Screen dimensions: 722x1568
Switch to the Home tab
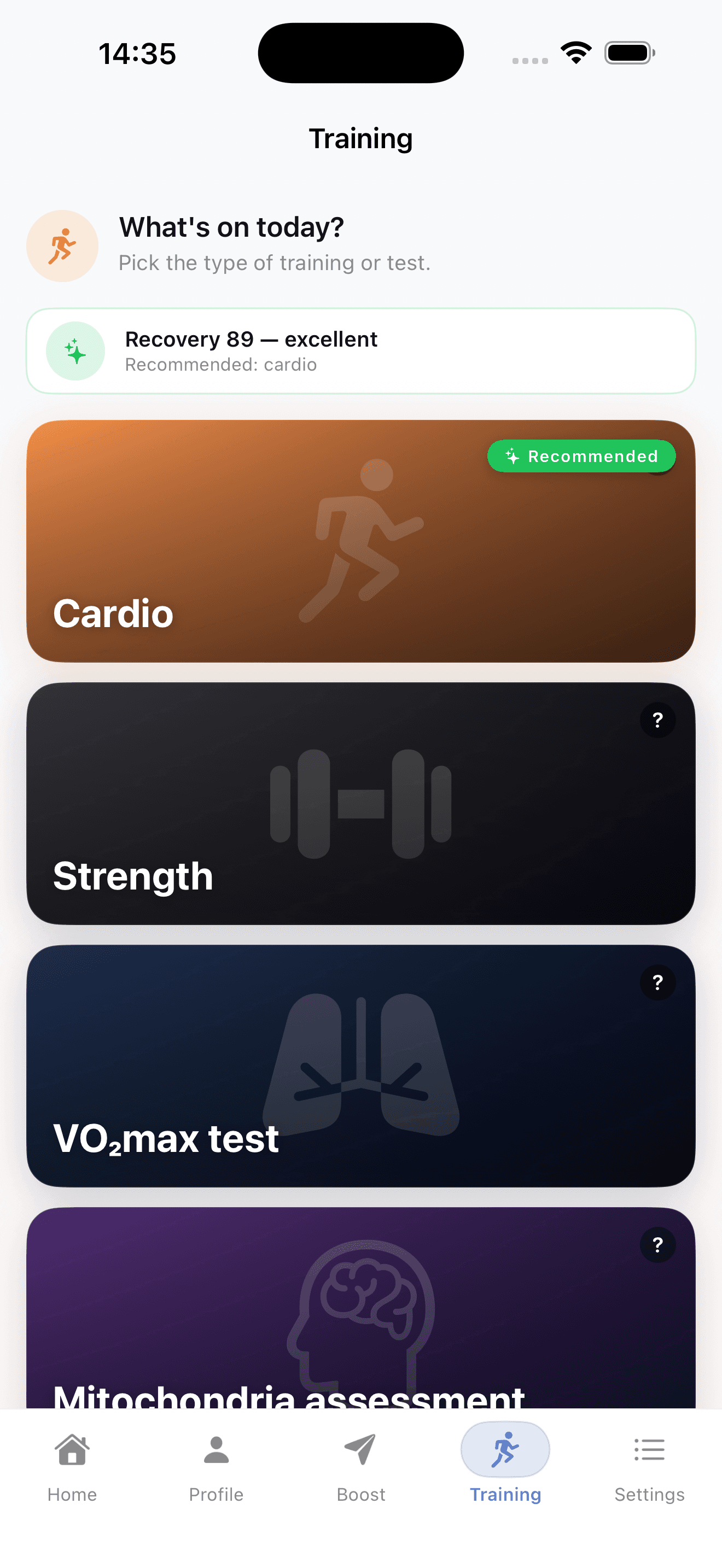point(72,1467)
